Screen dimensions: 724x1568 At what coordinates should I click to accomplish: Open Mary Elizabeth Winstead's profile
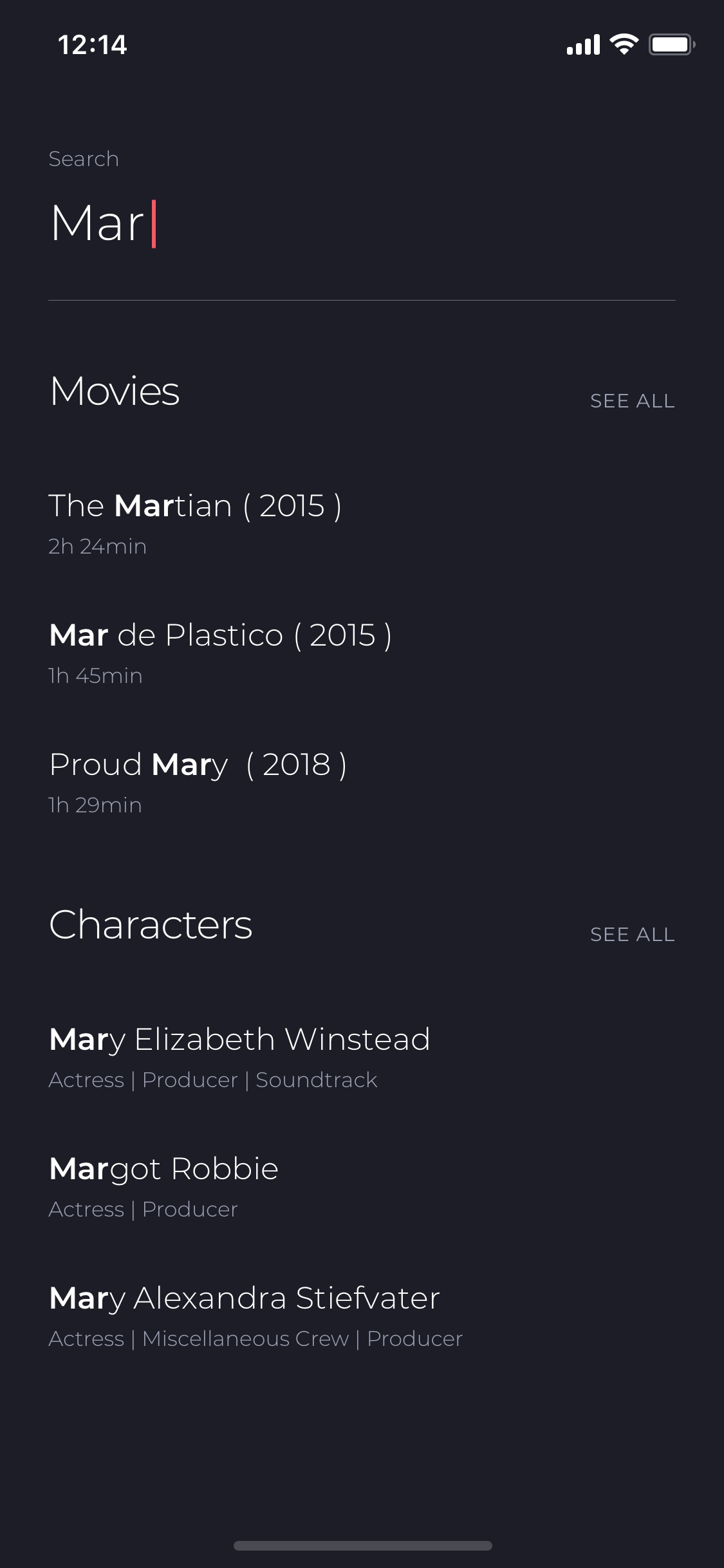pos(362,1057)
